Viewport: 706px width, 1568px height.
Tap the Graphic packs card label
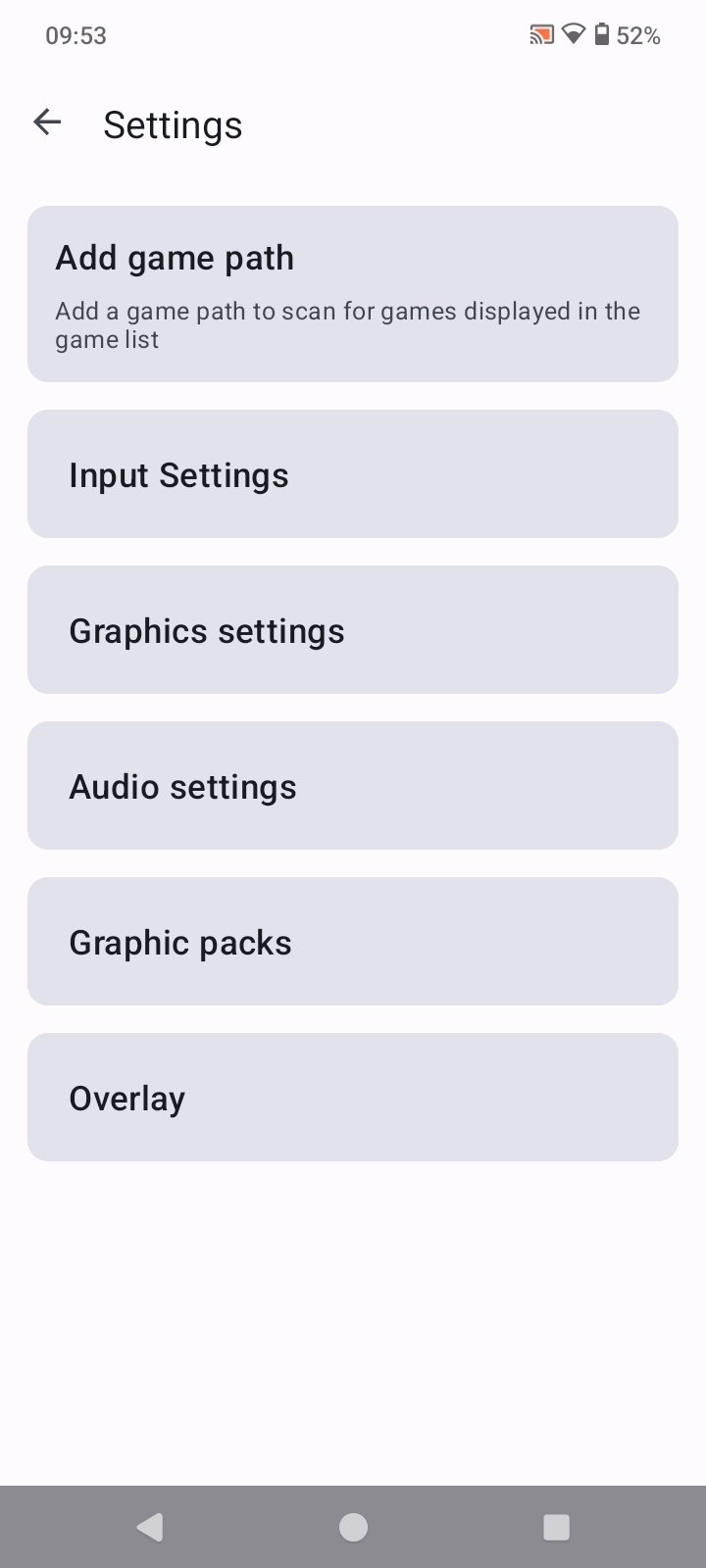(179, 941)
